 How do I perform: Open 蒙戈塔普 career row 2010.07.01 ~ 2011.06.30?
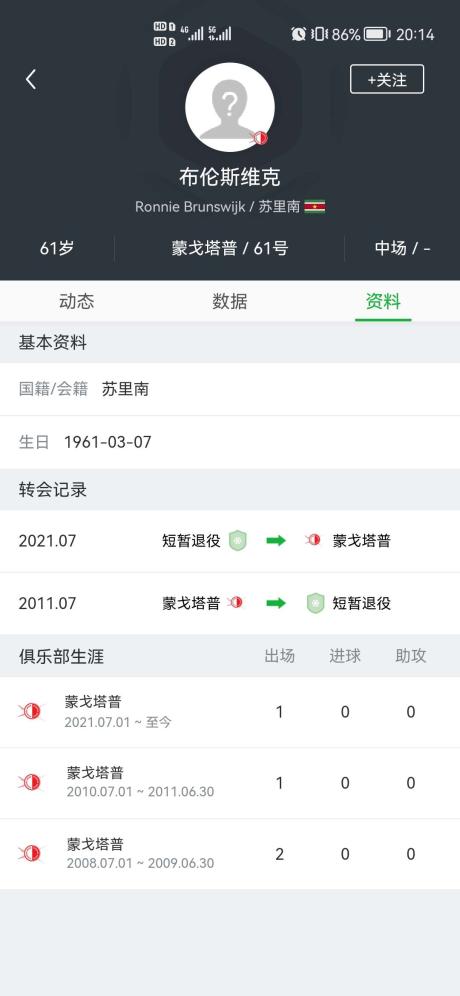coord(230,783)
